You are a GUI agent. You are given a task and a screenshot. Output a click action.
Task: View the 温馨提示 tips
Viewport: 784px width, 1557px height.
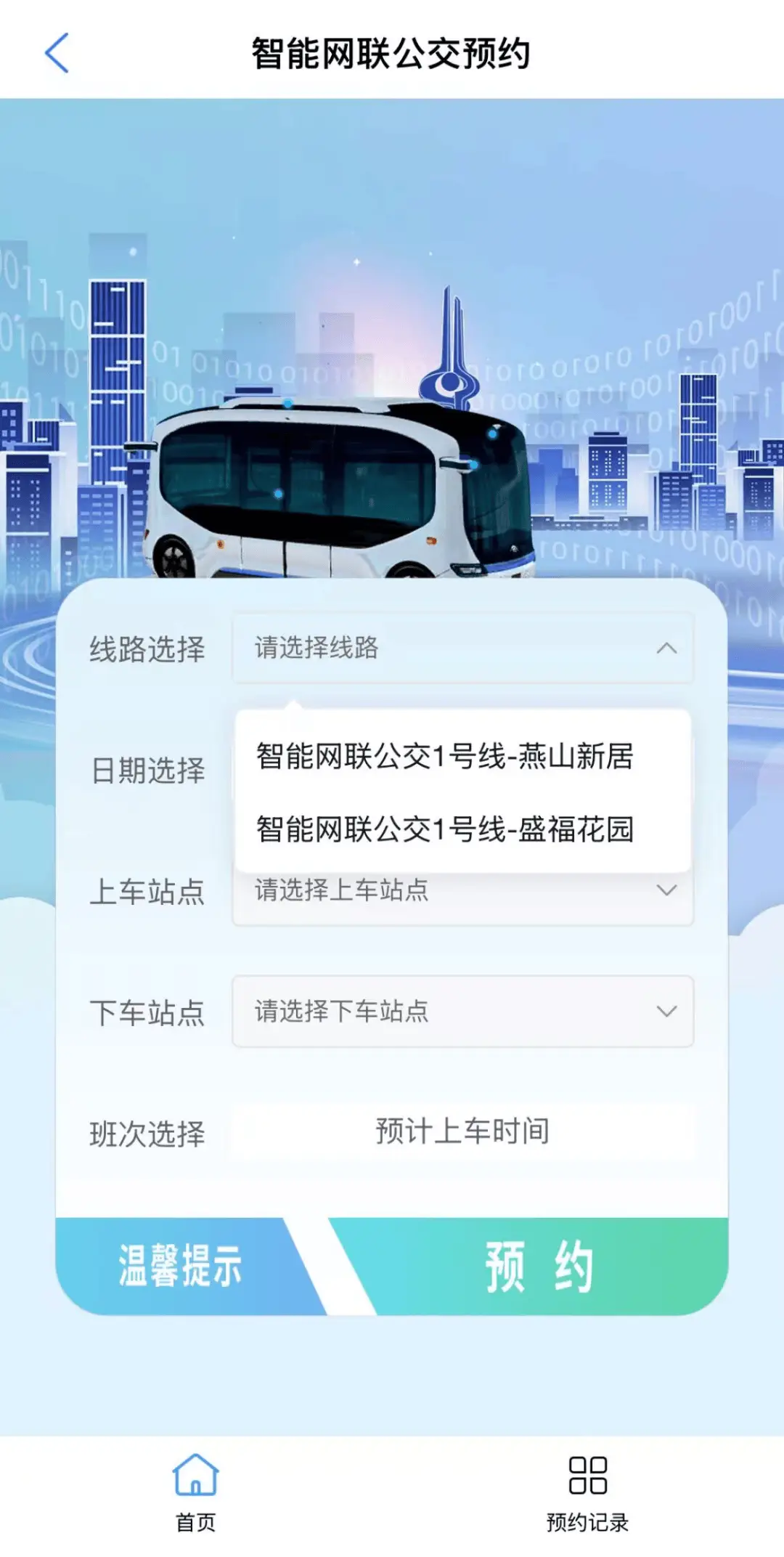180,1267
